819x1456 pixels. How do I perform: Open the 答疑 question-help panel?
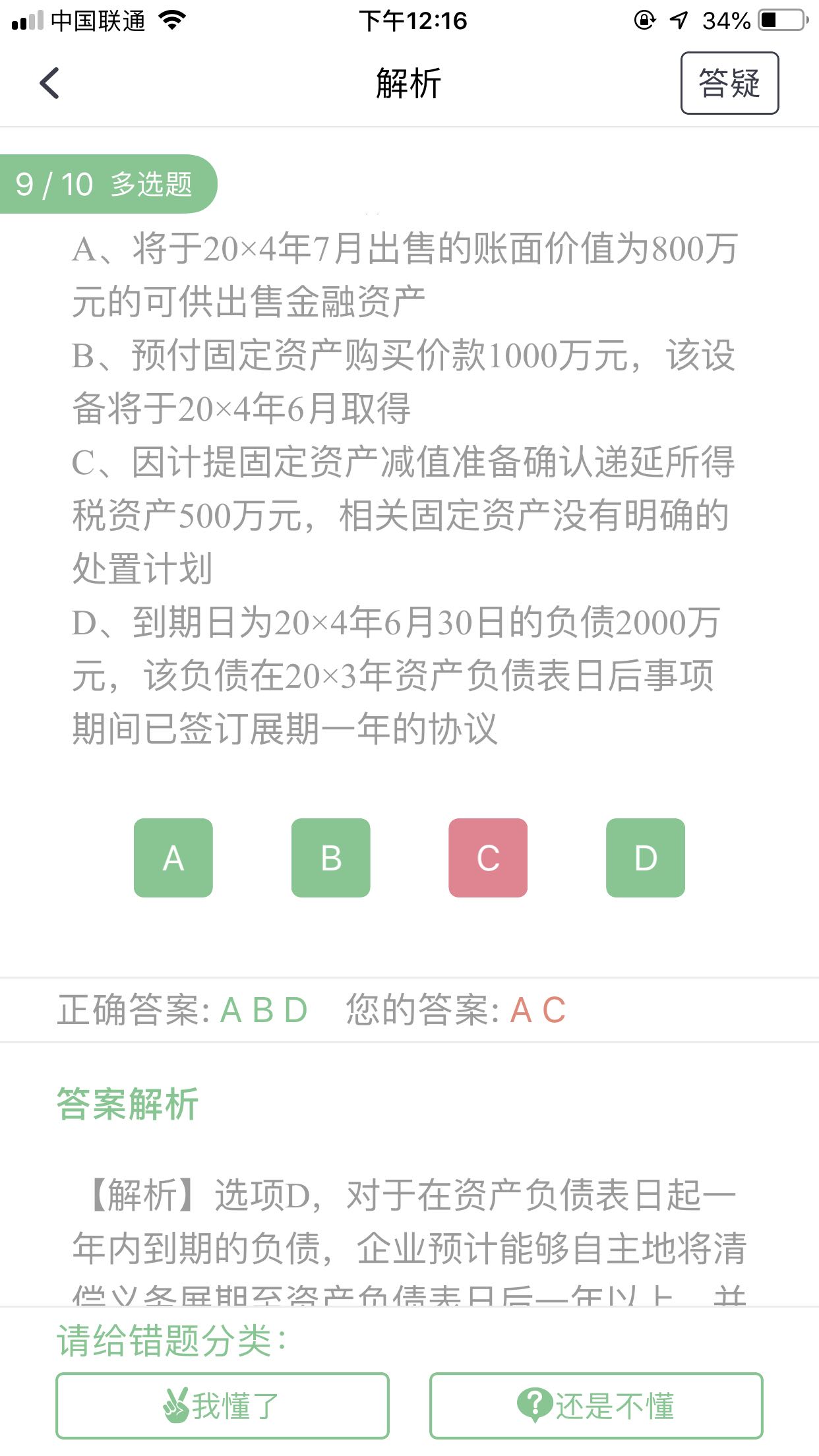(731, 84)
